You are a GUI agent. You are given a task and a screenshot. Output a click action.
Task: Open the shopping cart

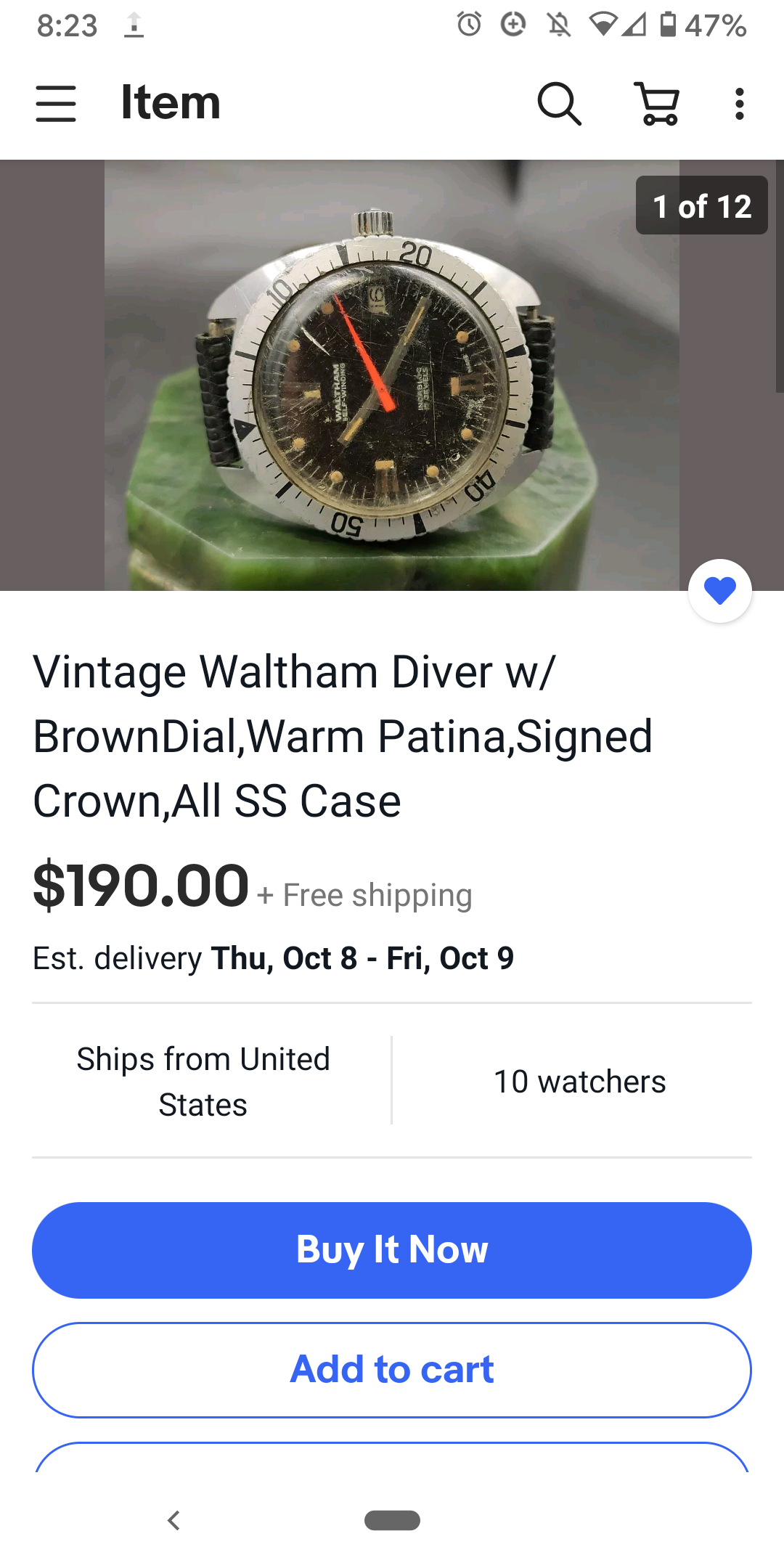tap(658, 103)
